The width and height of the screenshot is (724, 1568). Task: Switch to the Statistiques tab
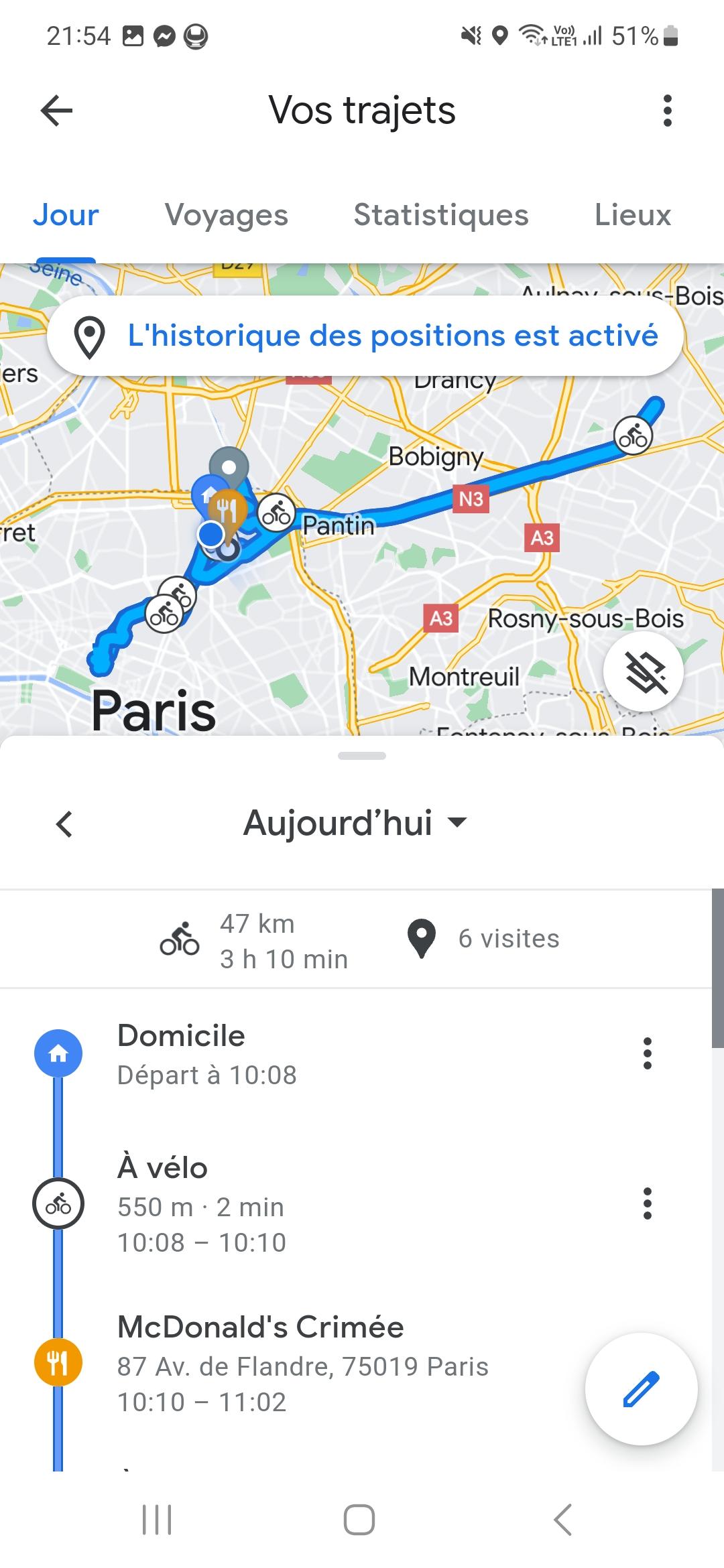point(441,215)
